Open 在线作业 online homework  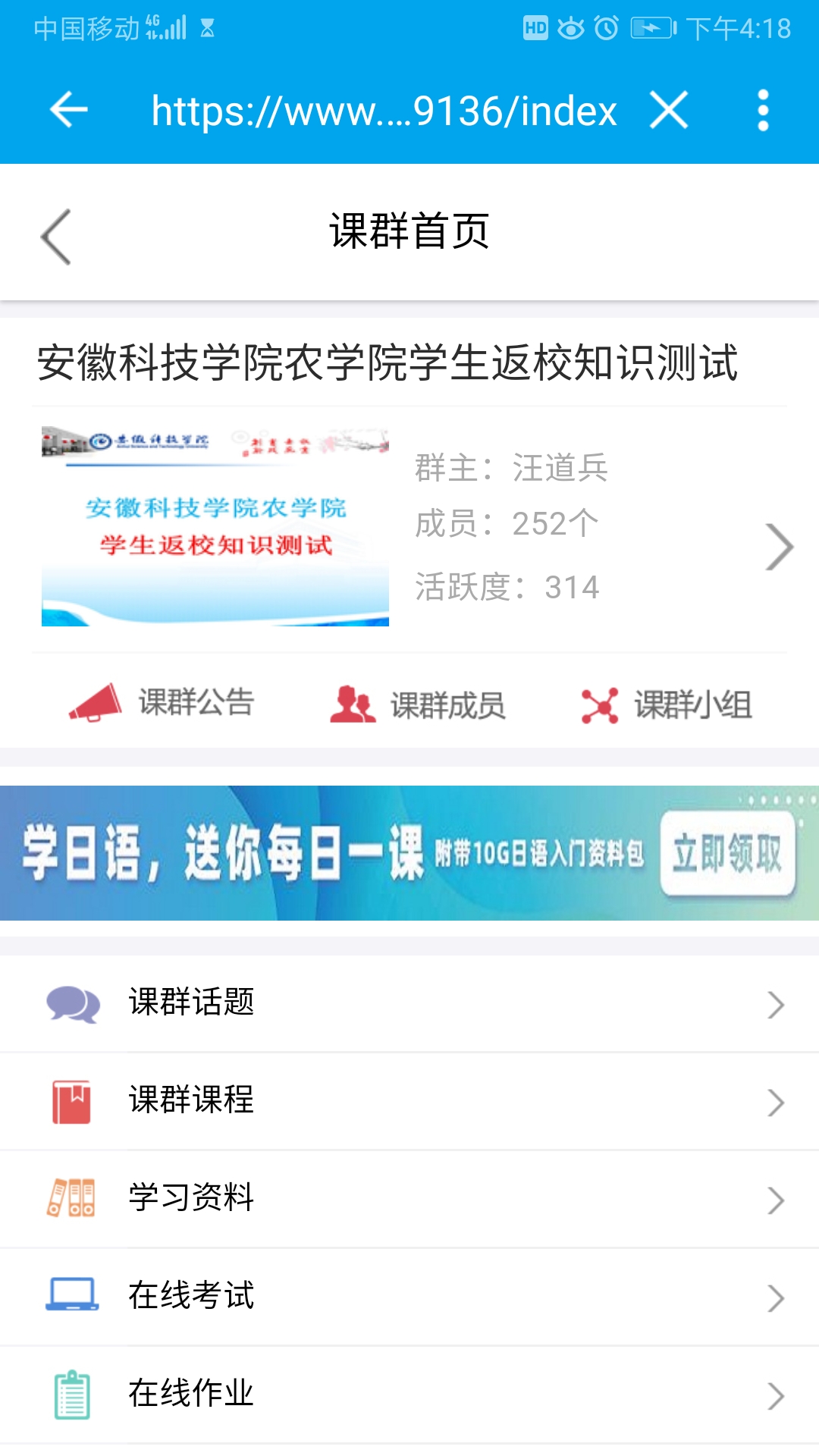pyautogui.click(x=409, y=1394)
